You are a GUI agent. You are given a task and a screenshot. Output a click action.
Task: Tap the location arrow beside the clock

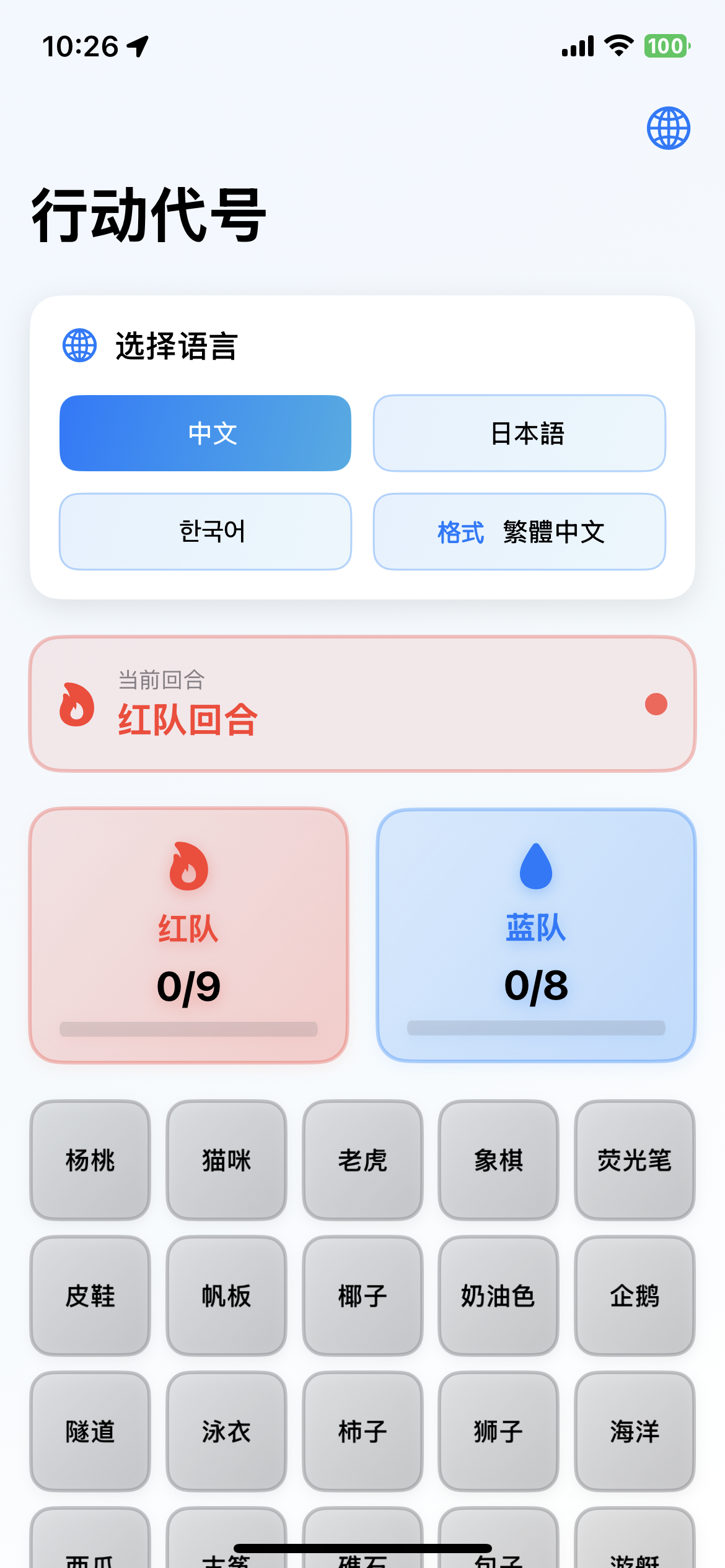[138, 46]
